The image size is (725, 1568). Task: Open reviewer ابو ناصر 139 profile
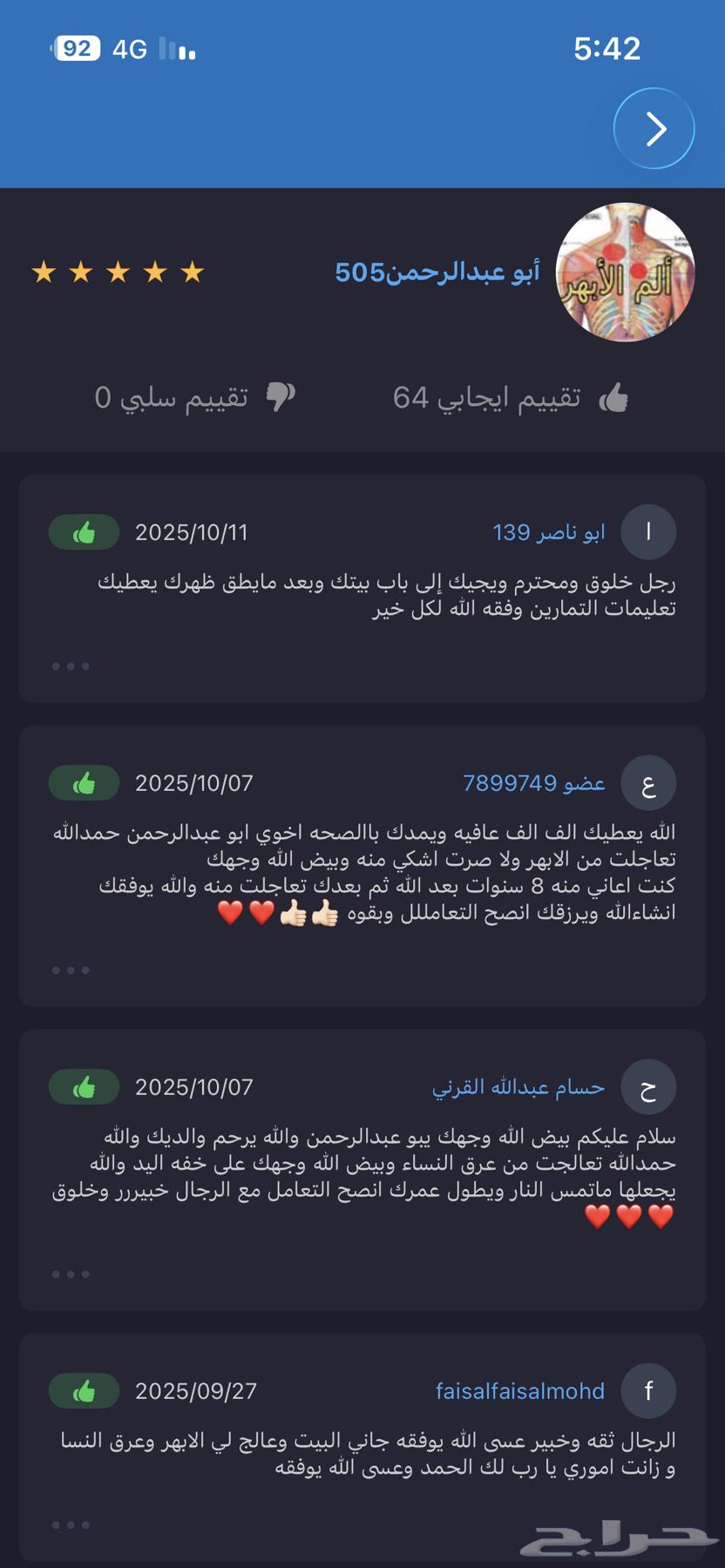[x=549, y=532]
